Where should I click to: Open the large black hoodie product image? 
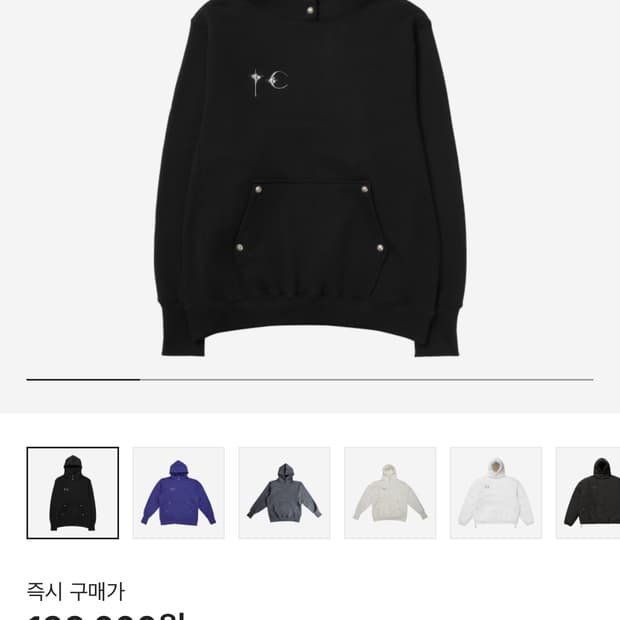(310, 178)
